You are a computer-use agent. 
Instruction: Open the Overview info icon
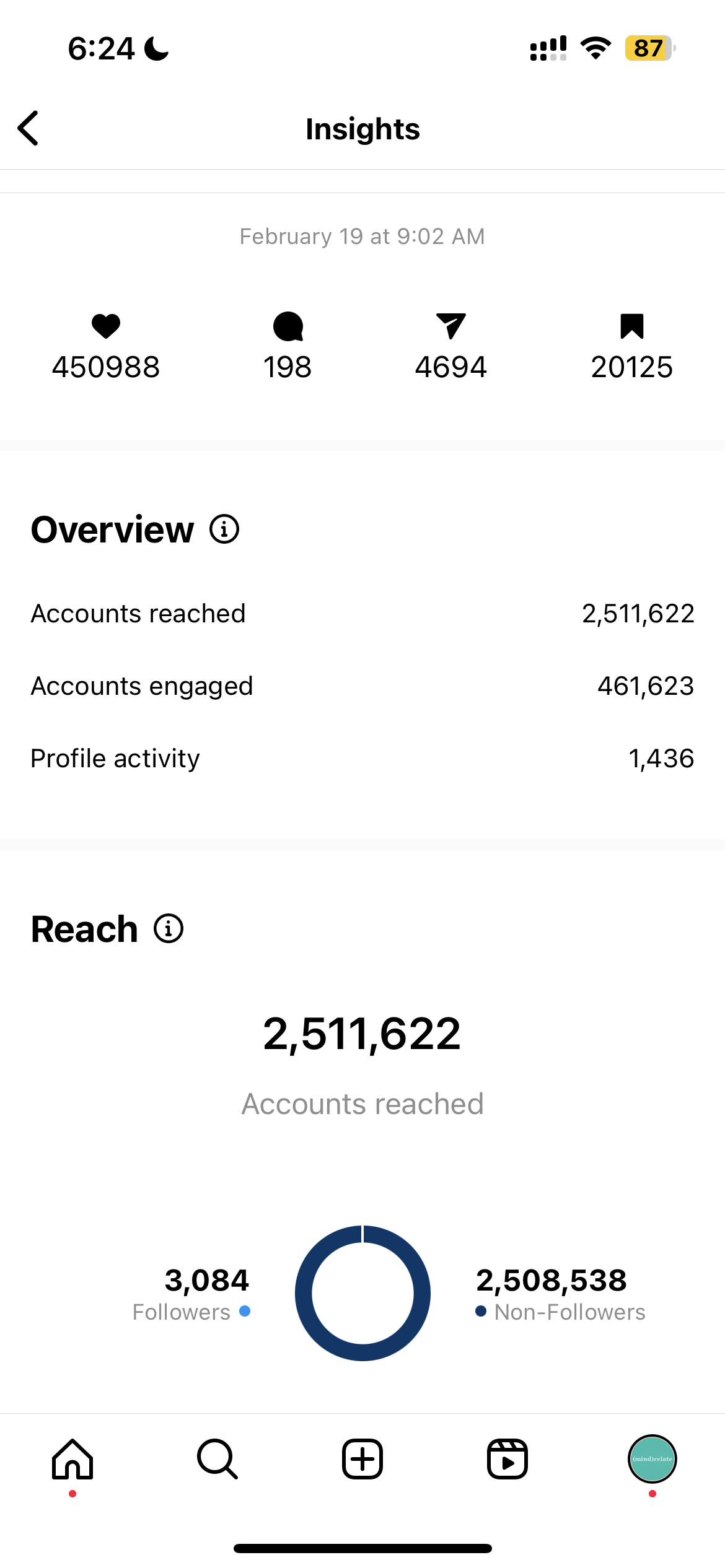pyautogui.click(x=224, y=529)
